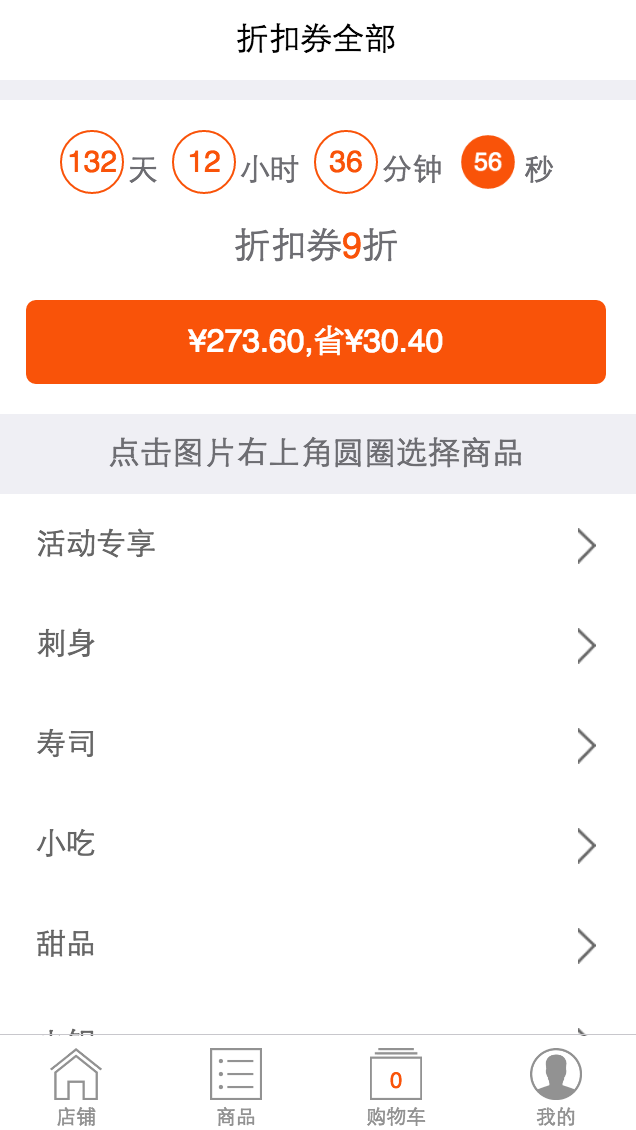
Task: Tap the orange ¥273.60 purchase button
Action: click(x=315, y=342)
